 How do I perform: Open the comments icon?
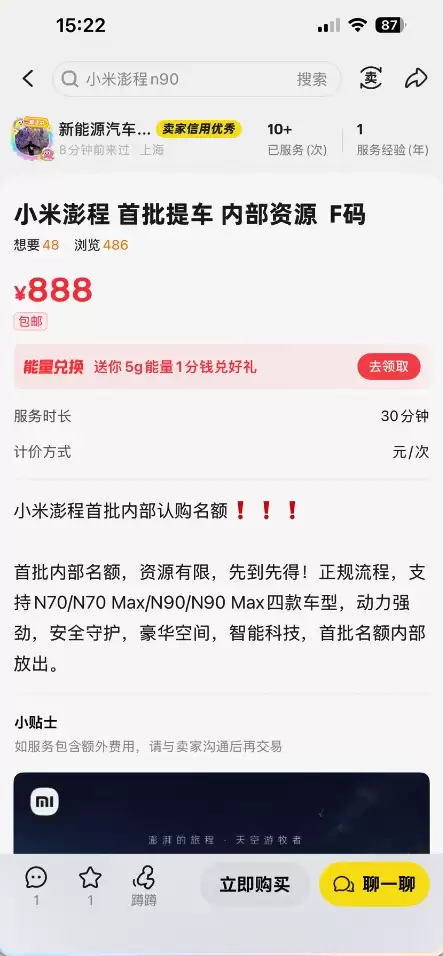tap(36, 886)
